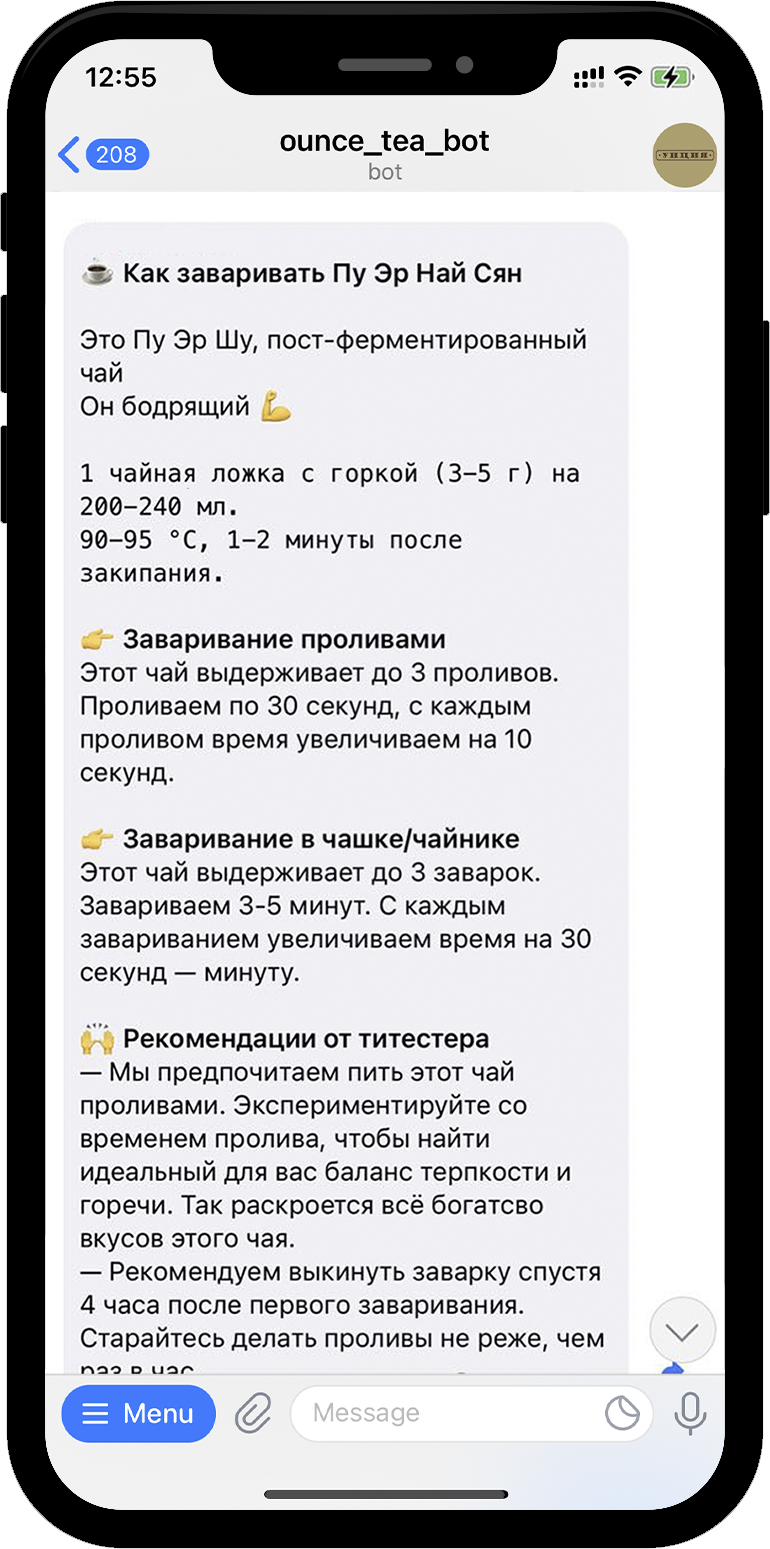This screenshot has width=770, height=1549.
Task: Focus the Message input field
Action: [450, 1413]
